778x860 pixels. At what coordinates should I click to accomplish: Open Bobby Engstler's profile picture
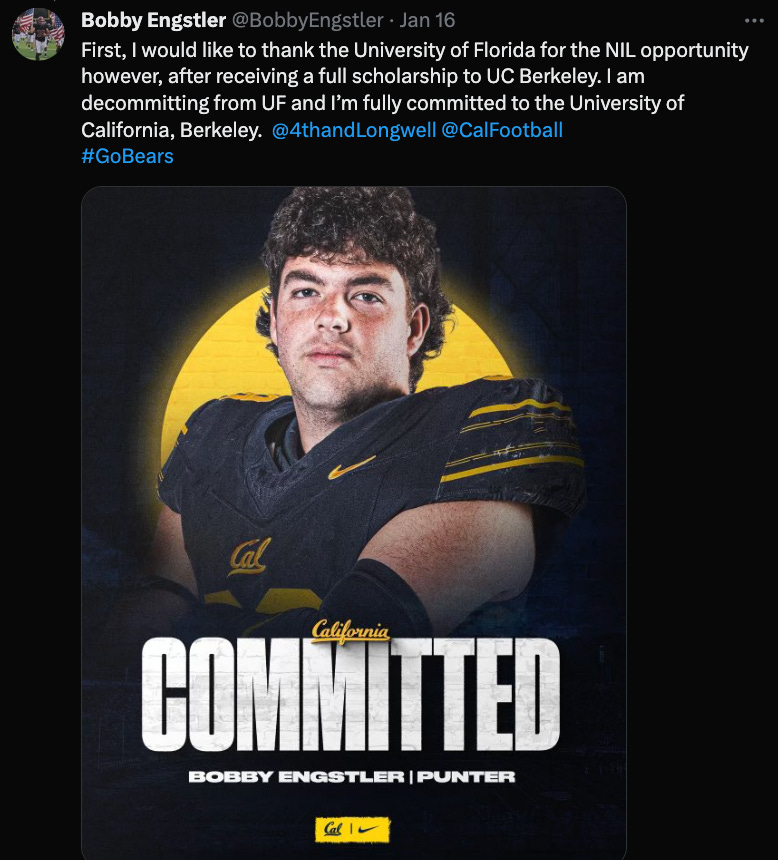click(x=38, y=35)
